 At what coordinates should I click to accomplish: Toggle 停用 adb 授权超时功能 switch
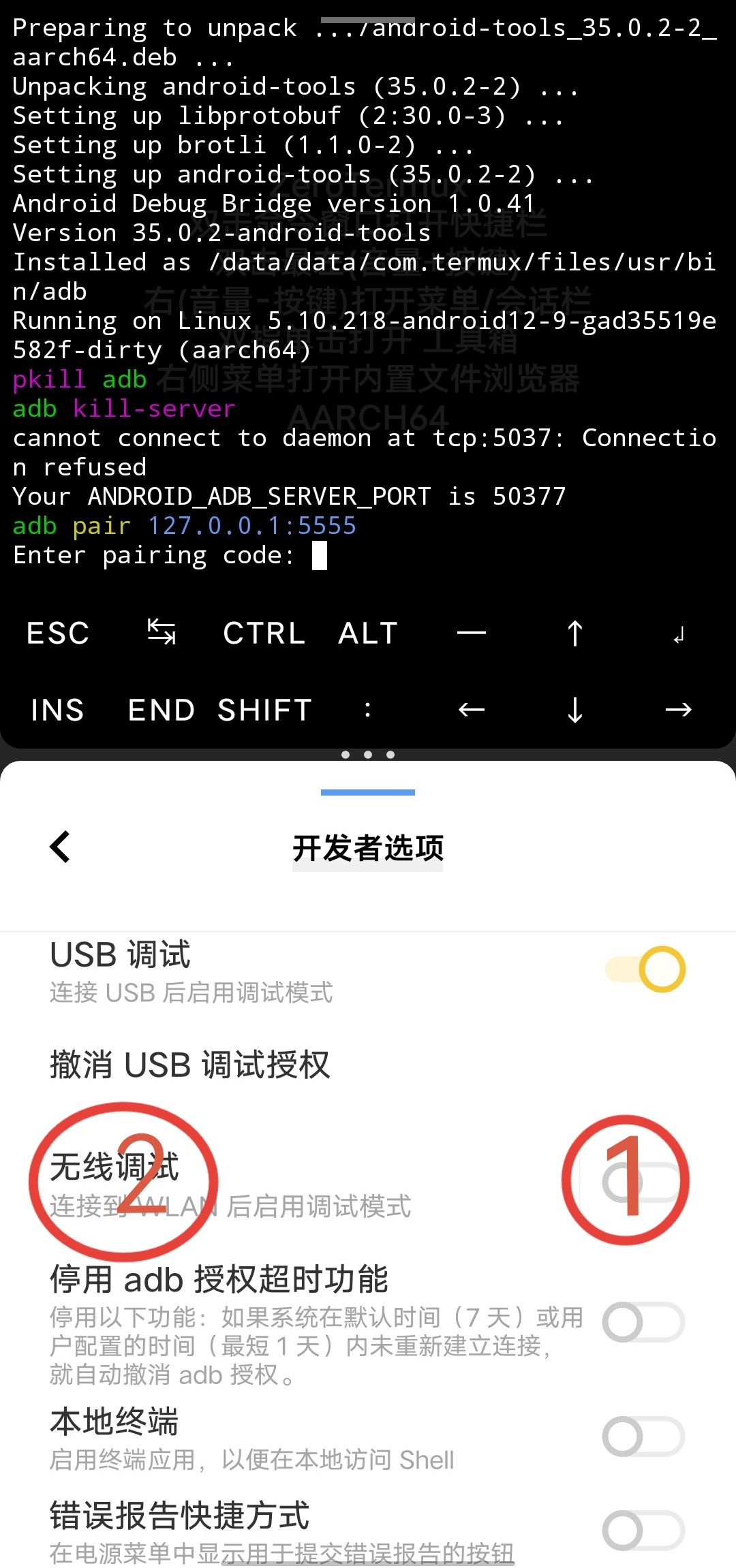tap(643, 1322)
